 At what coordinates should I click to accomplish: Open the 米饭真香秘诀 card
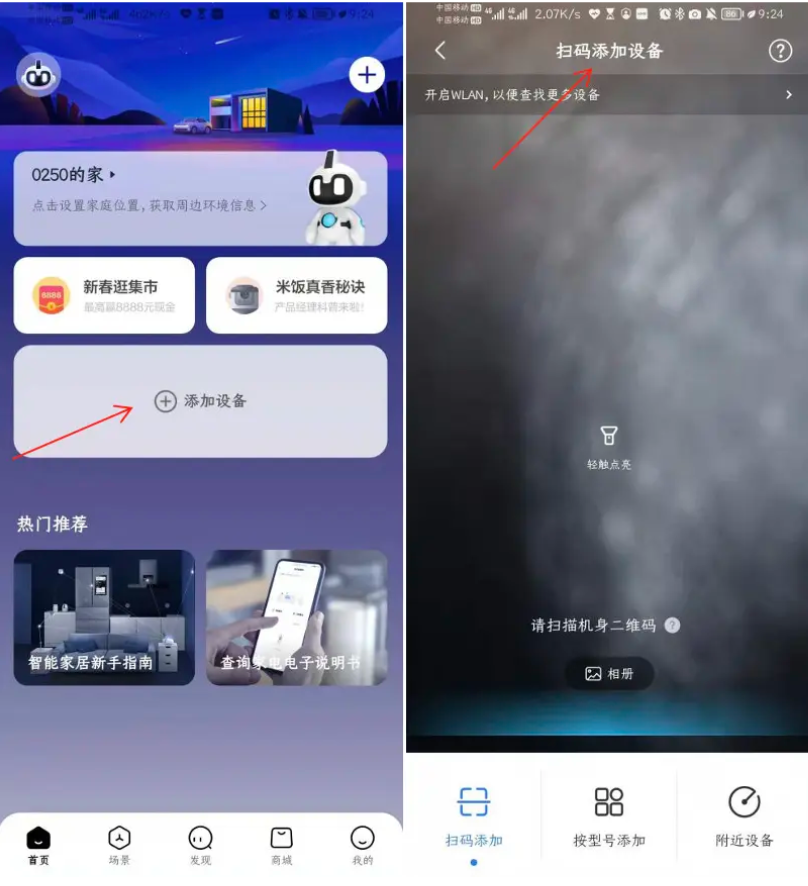point(296,295)
